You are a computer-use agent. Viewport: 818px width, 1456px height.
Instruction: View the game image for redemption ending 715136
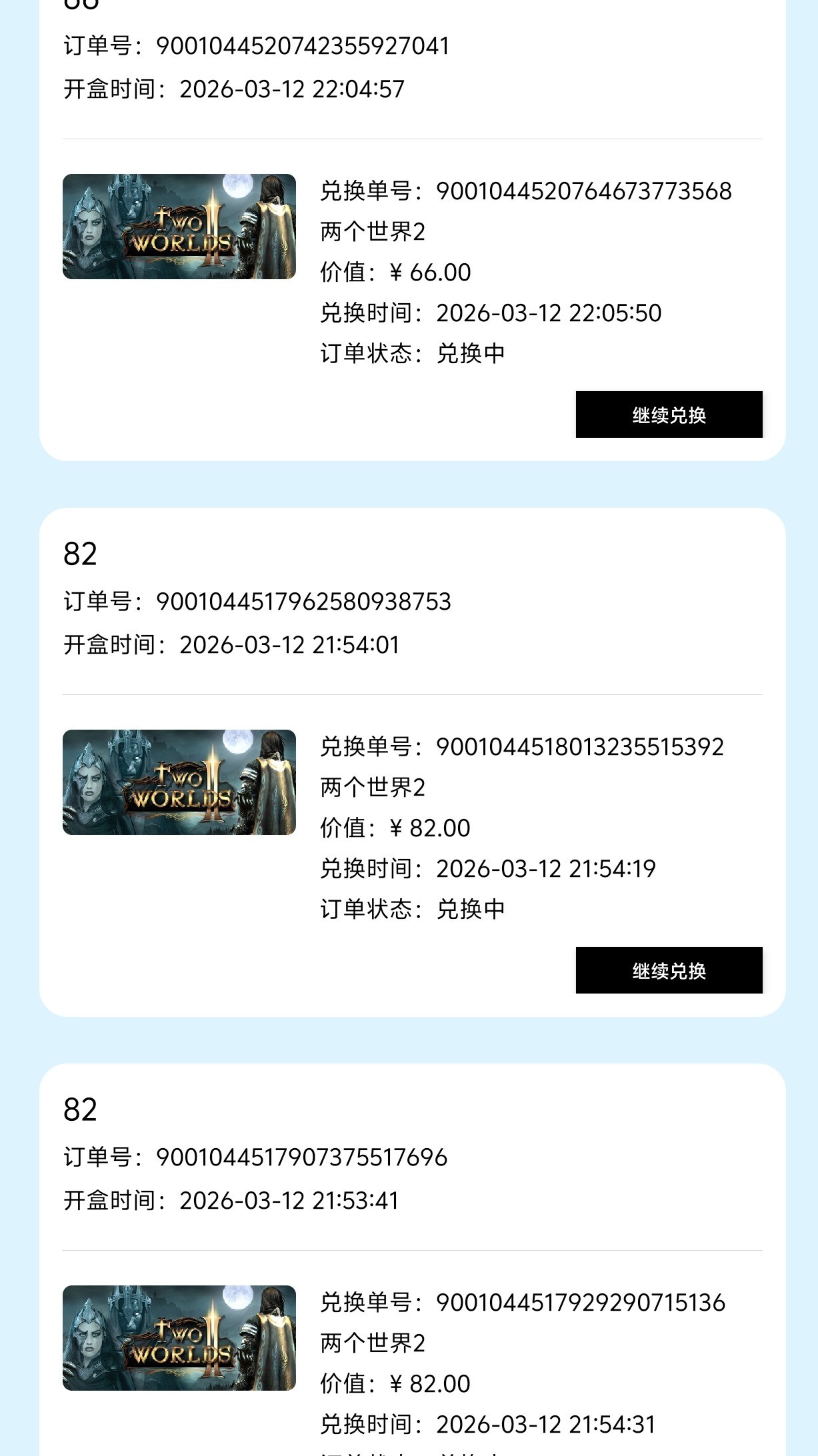point(179,1338)
